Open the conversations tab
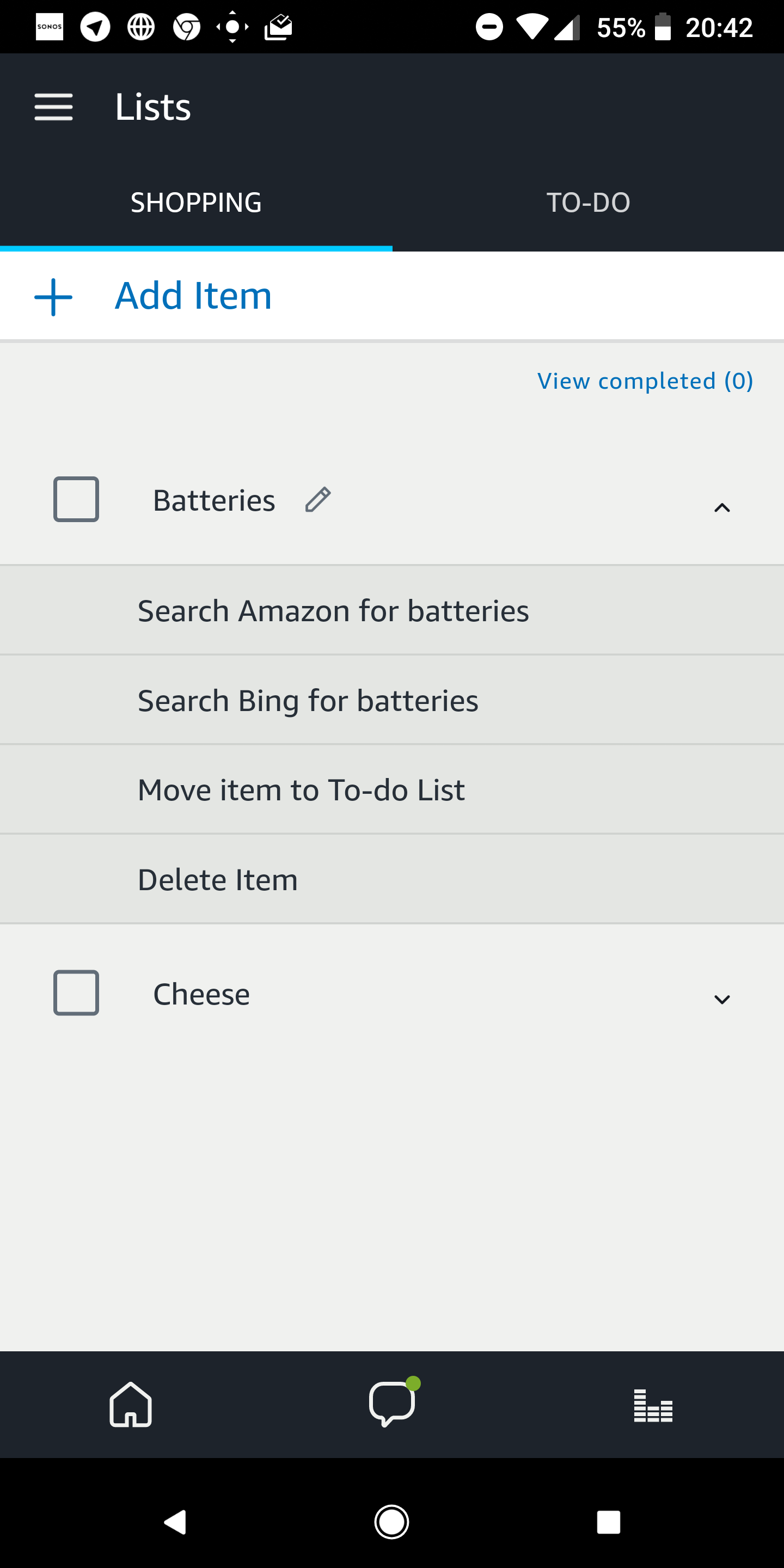Screen dimensions: 784x1568 click(x=393, y=1402)
